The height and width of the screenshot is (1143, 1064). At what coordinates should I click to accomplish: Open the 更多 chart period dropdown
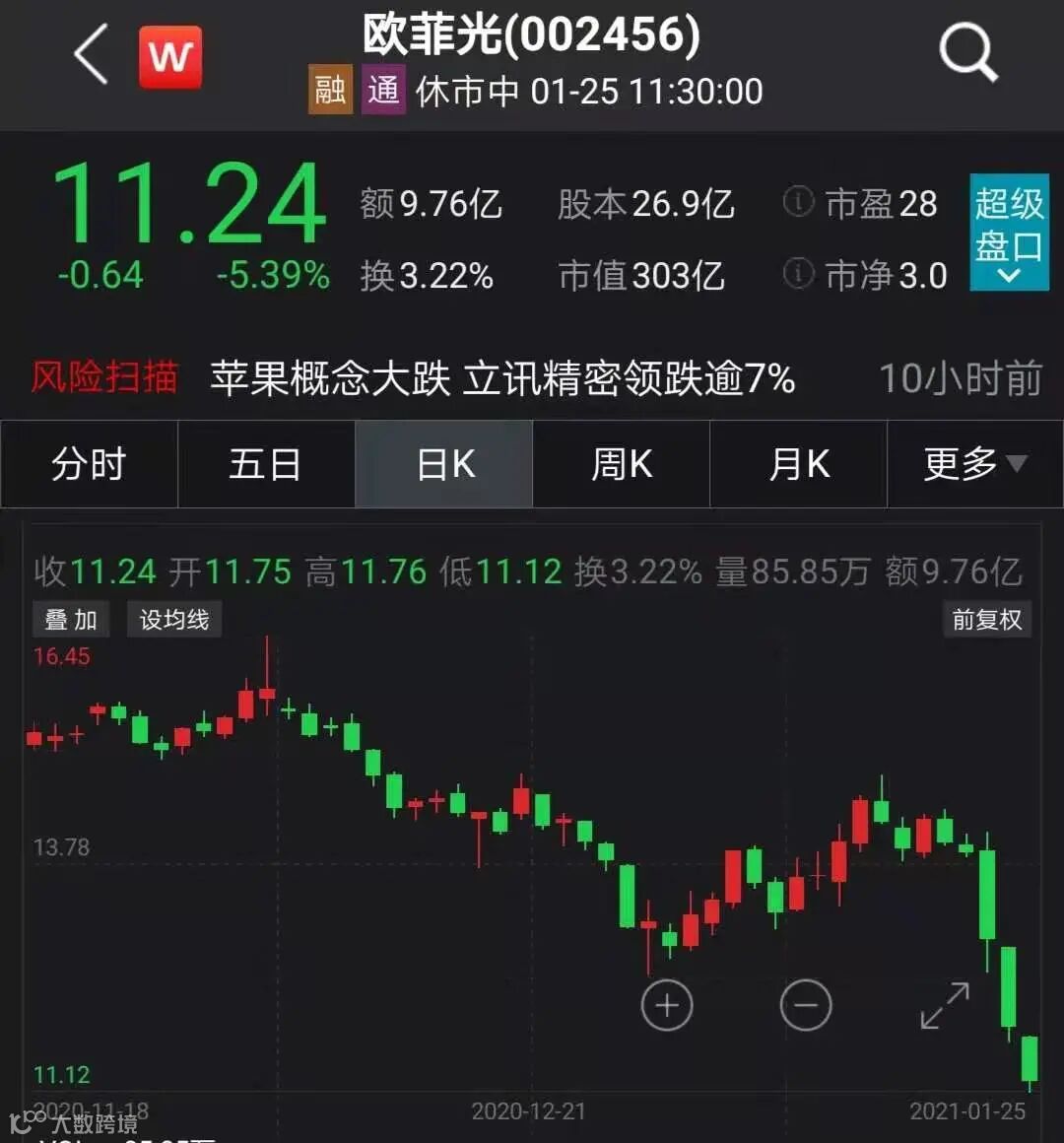[975, 464]
